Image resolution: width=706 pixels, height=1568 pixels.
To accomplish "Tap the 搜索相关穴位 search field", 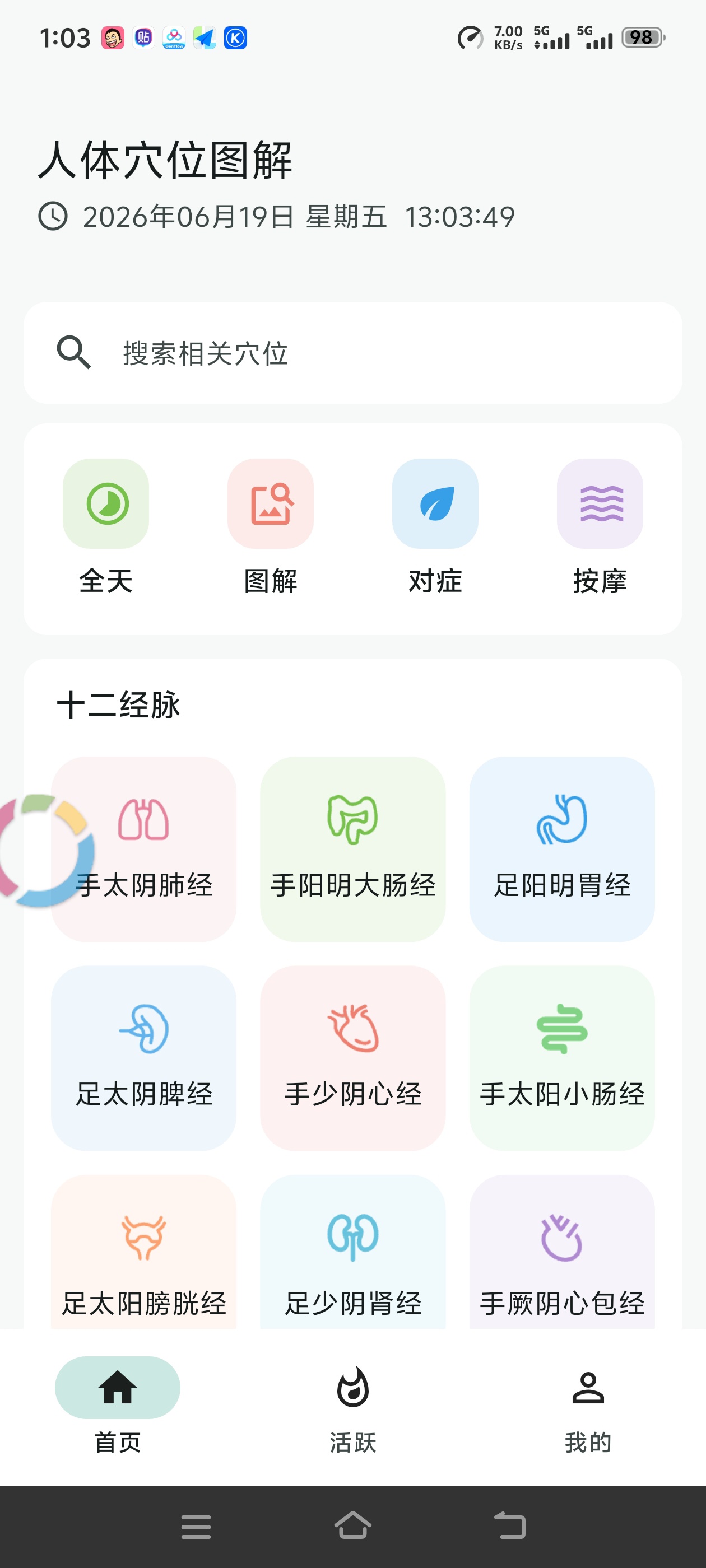I will [x=352, y=352].
